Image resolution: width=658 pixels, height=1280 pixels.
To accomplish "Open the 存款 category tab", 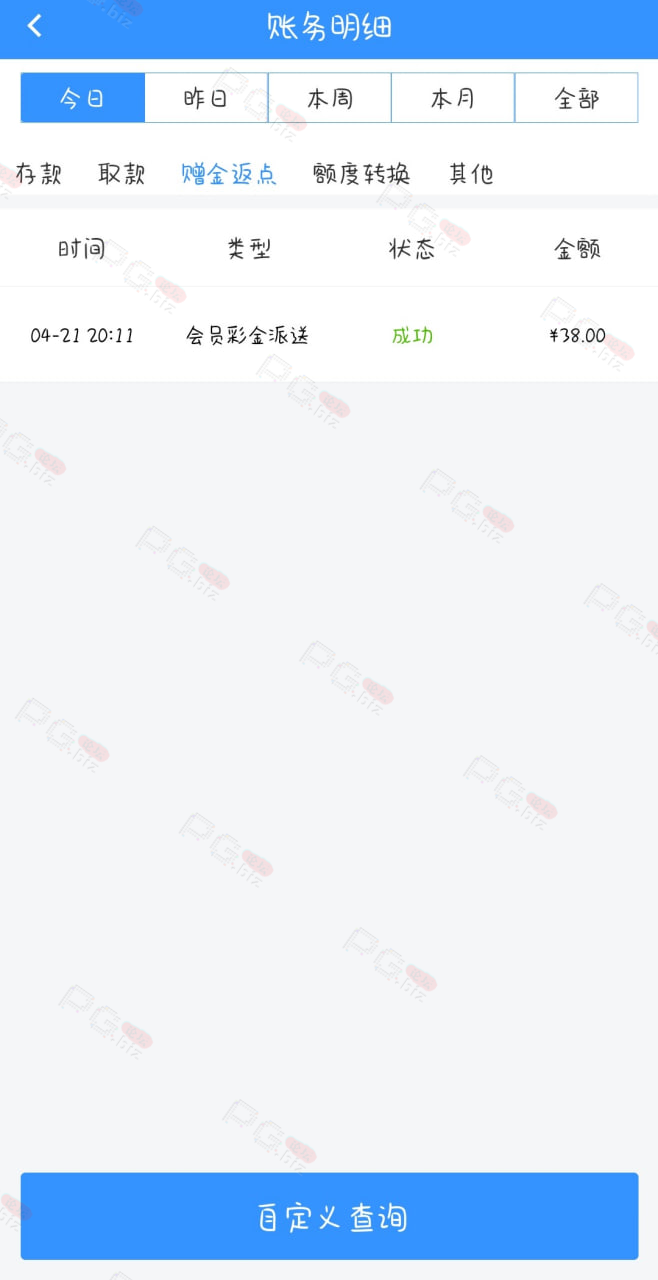I will coord(39,174).
